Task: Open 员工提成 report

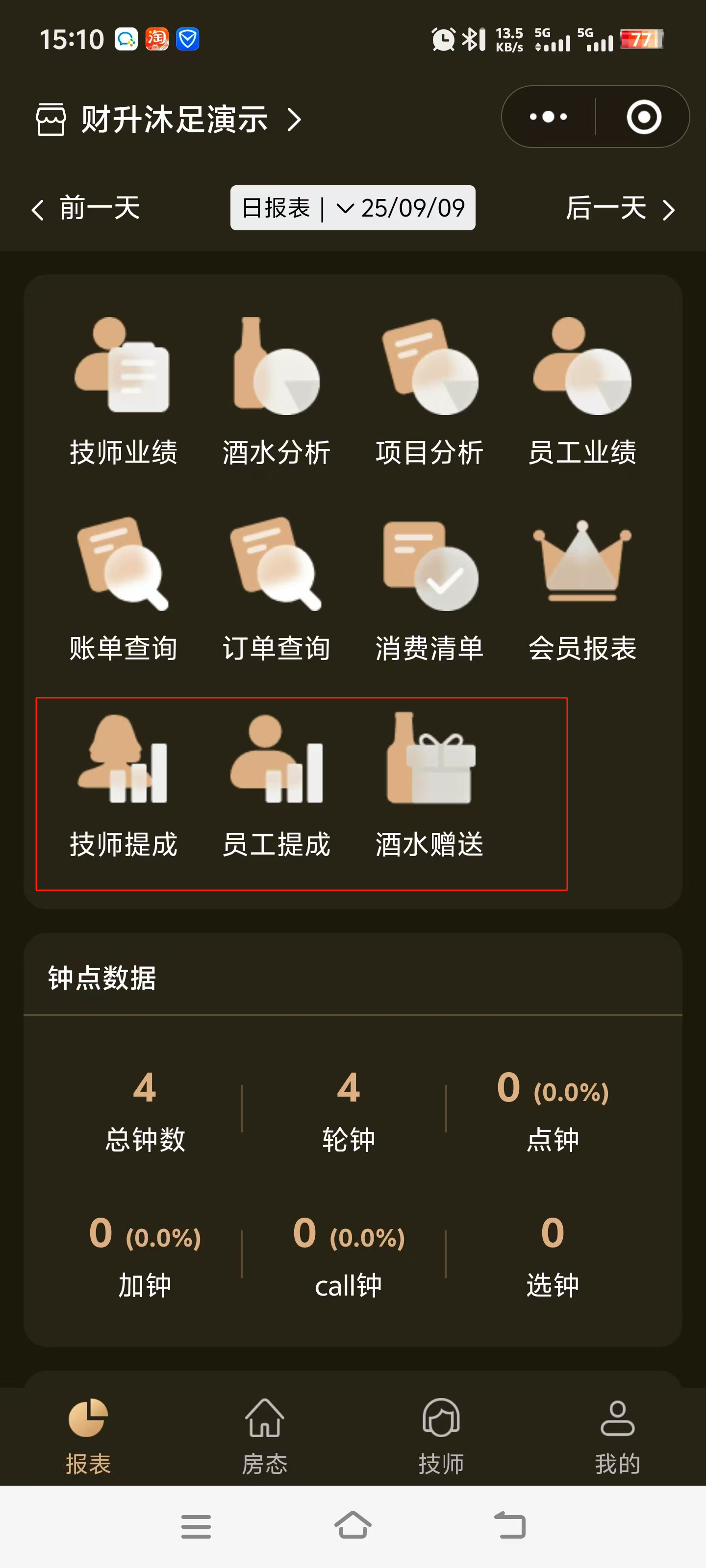Action: point(277,785)
